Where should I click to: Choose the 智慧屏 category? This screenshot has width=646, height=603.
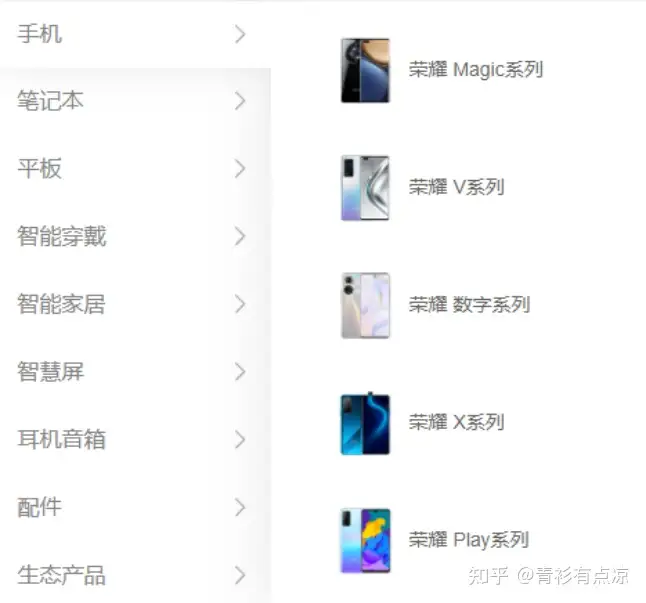pos(50,372)
